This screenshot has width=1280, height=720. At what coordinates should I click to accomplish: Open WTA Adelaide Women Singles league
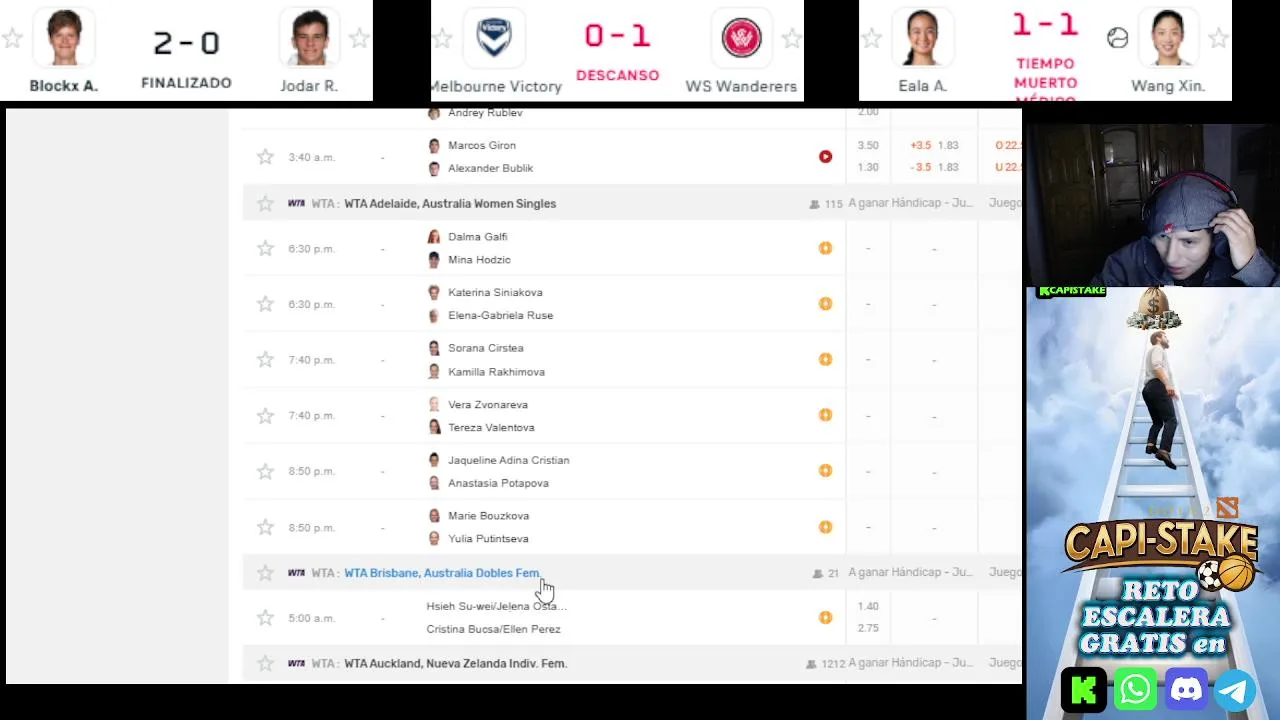(449, 204)
